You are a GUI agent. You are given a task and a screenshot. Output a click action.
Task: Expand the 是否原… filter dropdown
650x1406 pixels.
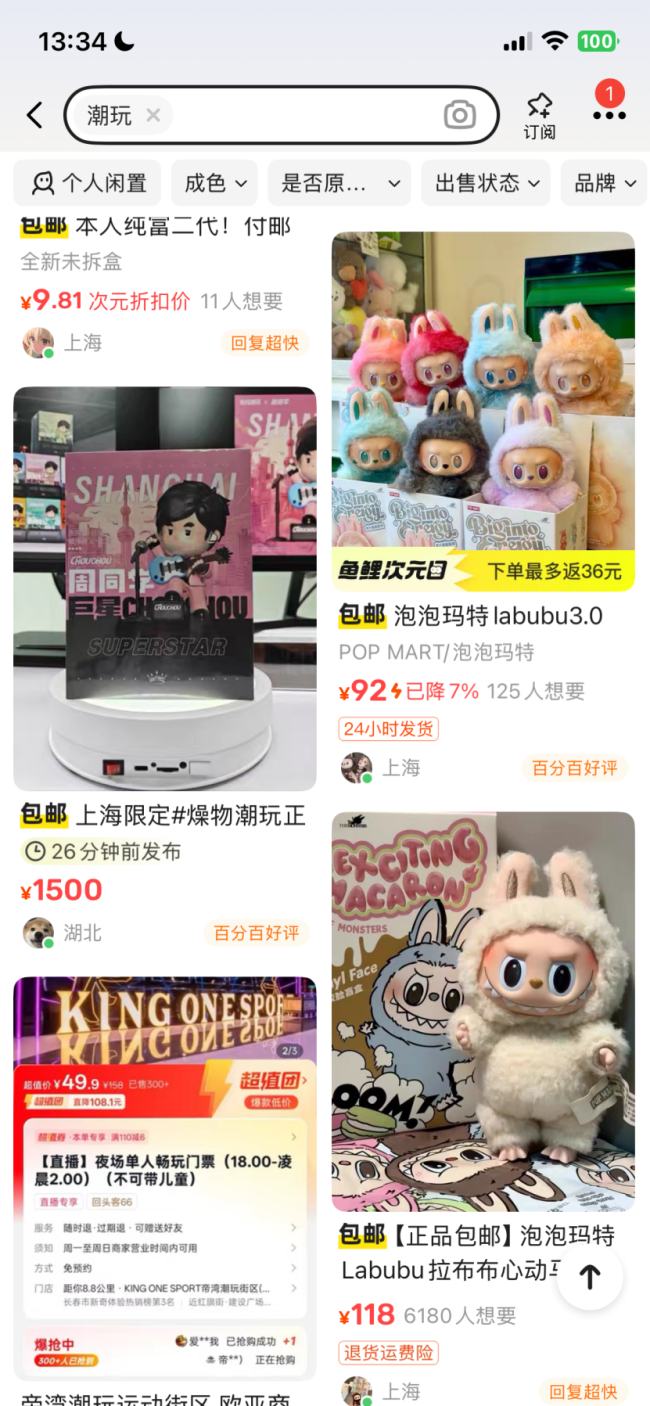coord(340,183)
